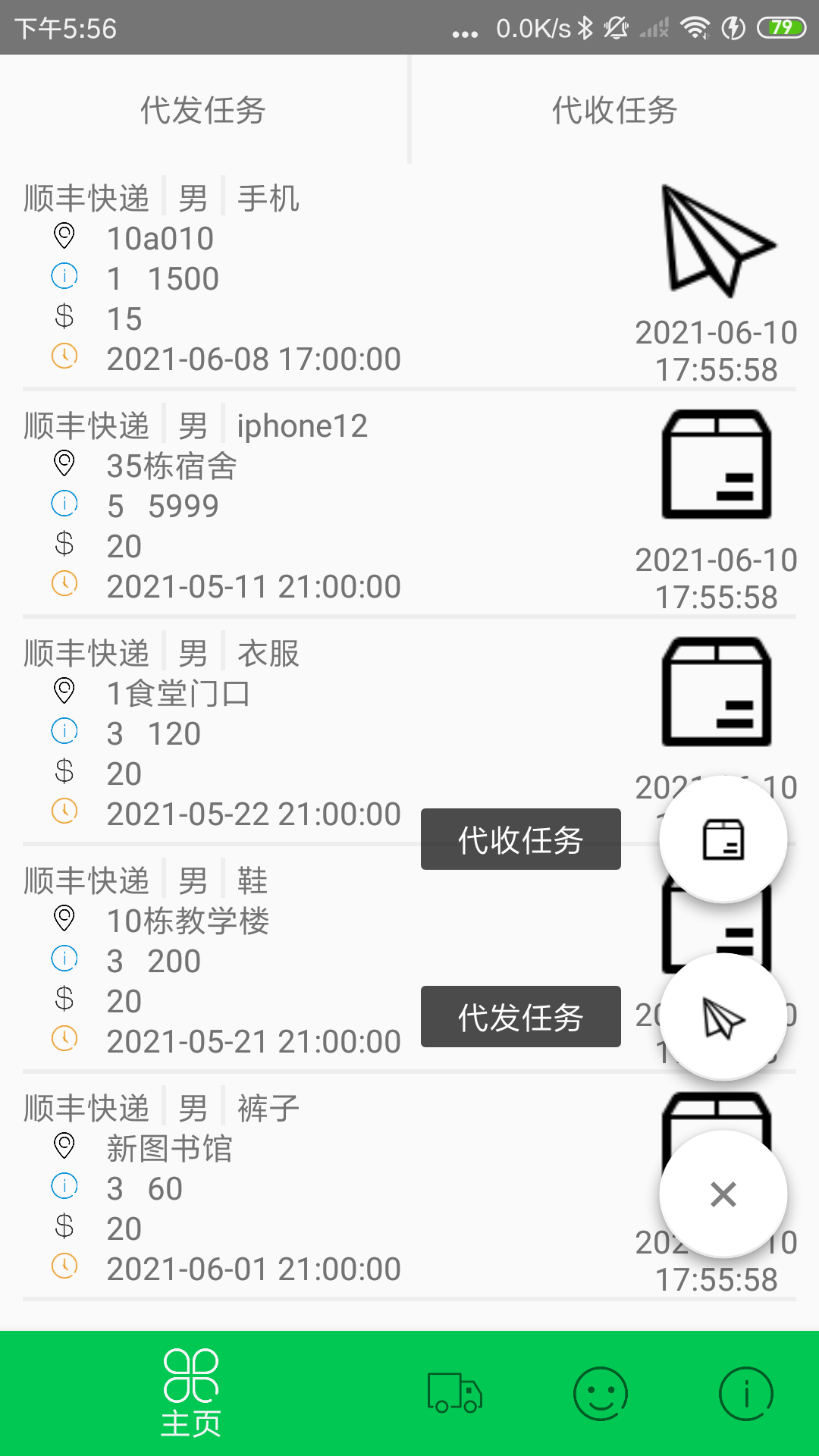Switch to the 代收任务 tab

[614, 110]
